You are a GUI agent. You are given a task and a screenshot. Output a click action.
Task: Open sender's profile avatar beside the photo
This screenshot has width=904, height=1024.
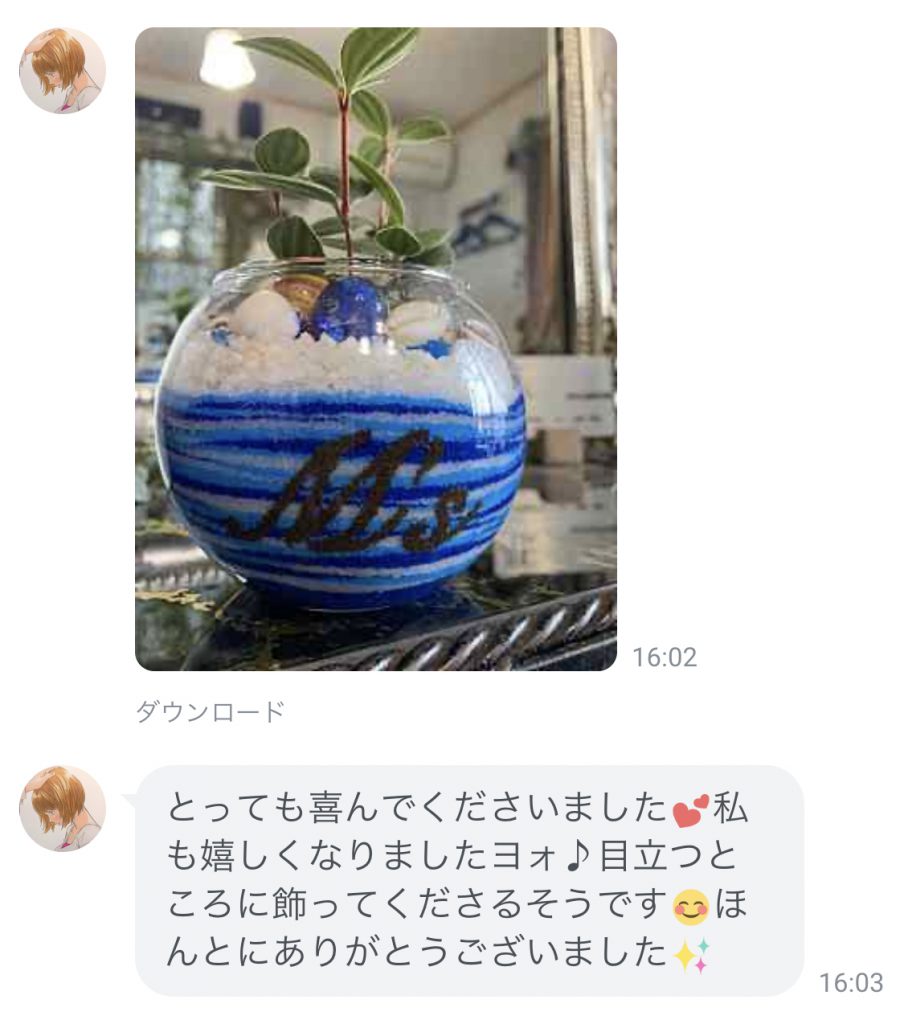[62, 70]
